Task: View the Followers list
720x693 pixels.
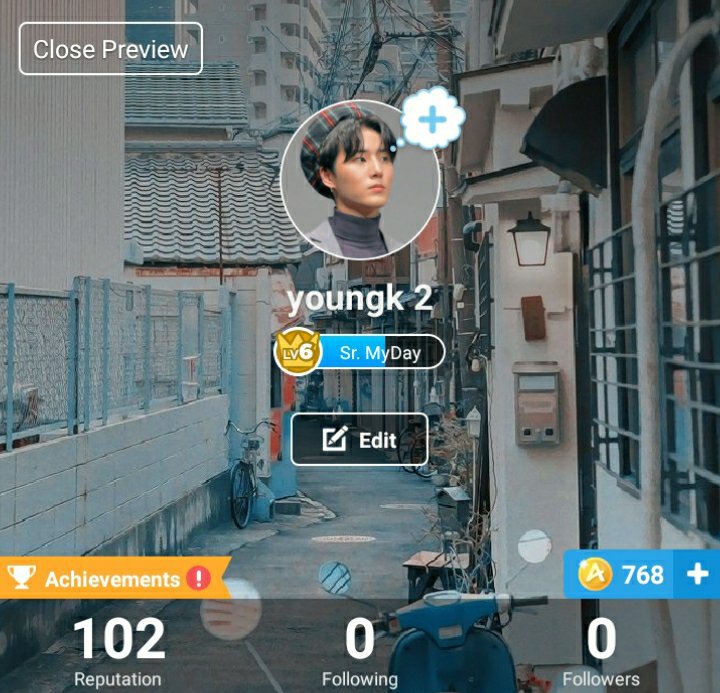Action: 601,654
